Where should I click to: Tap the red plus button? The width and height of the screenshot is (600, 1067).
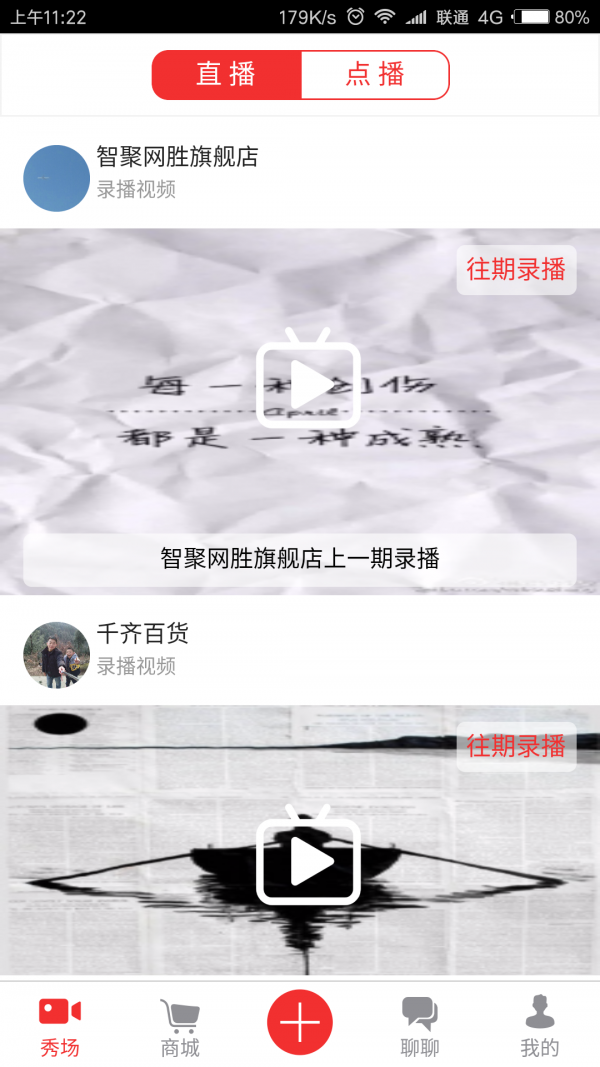point(300,1023)
